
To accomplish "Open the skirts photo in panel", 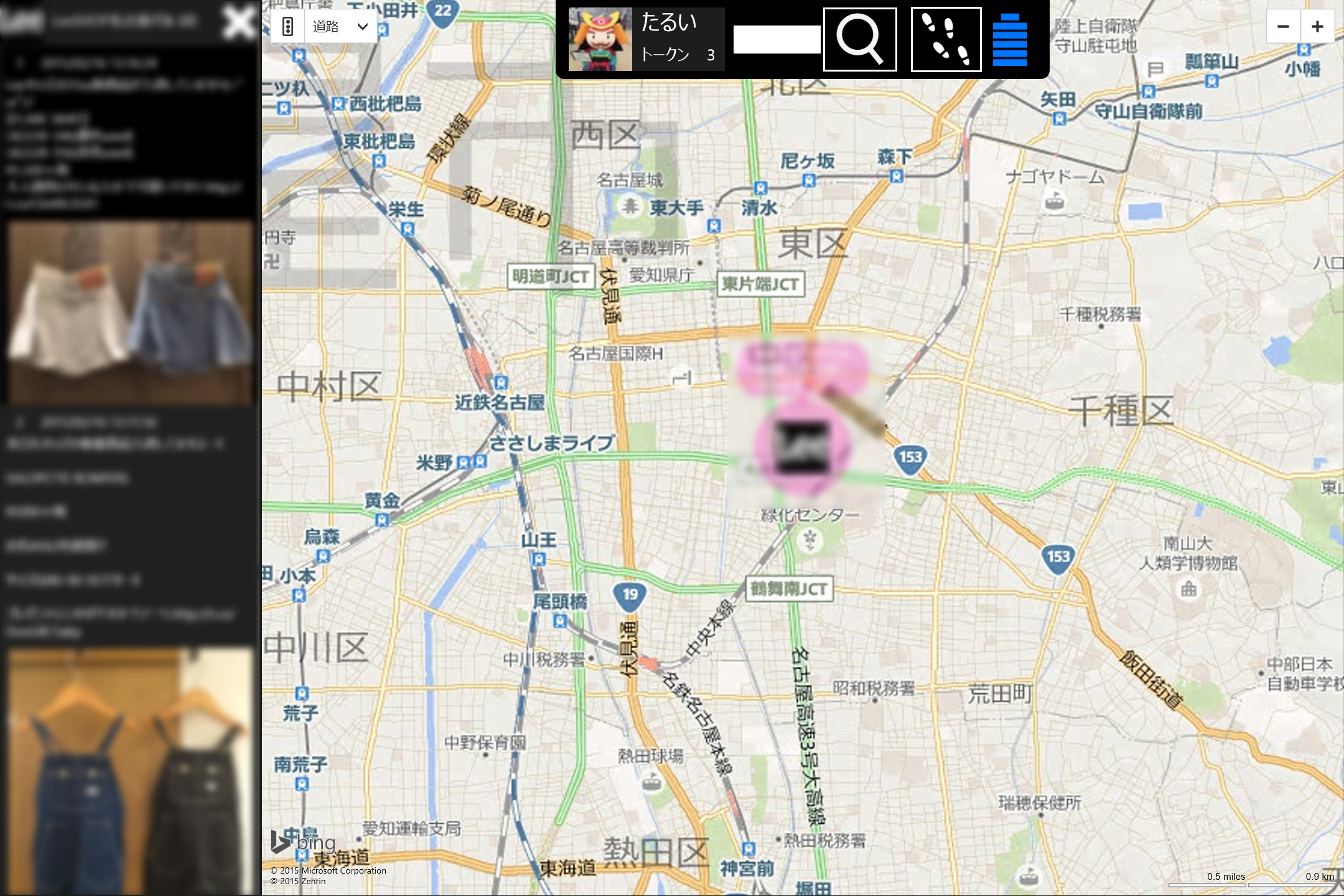I will click(x=131, y=311).
